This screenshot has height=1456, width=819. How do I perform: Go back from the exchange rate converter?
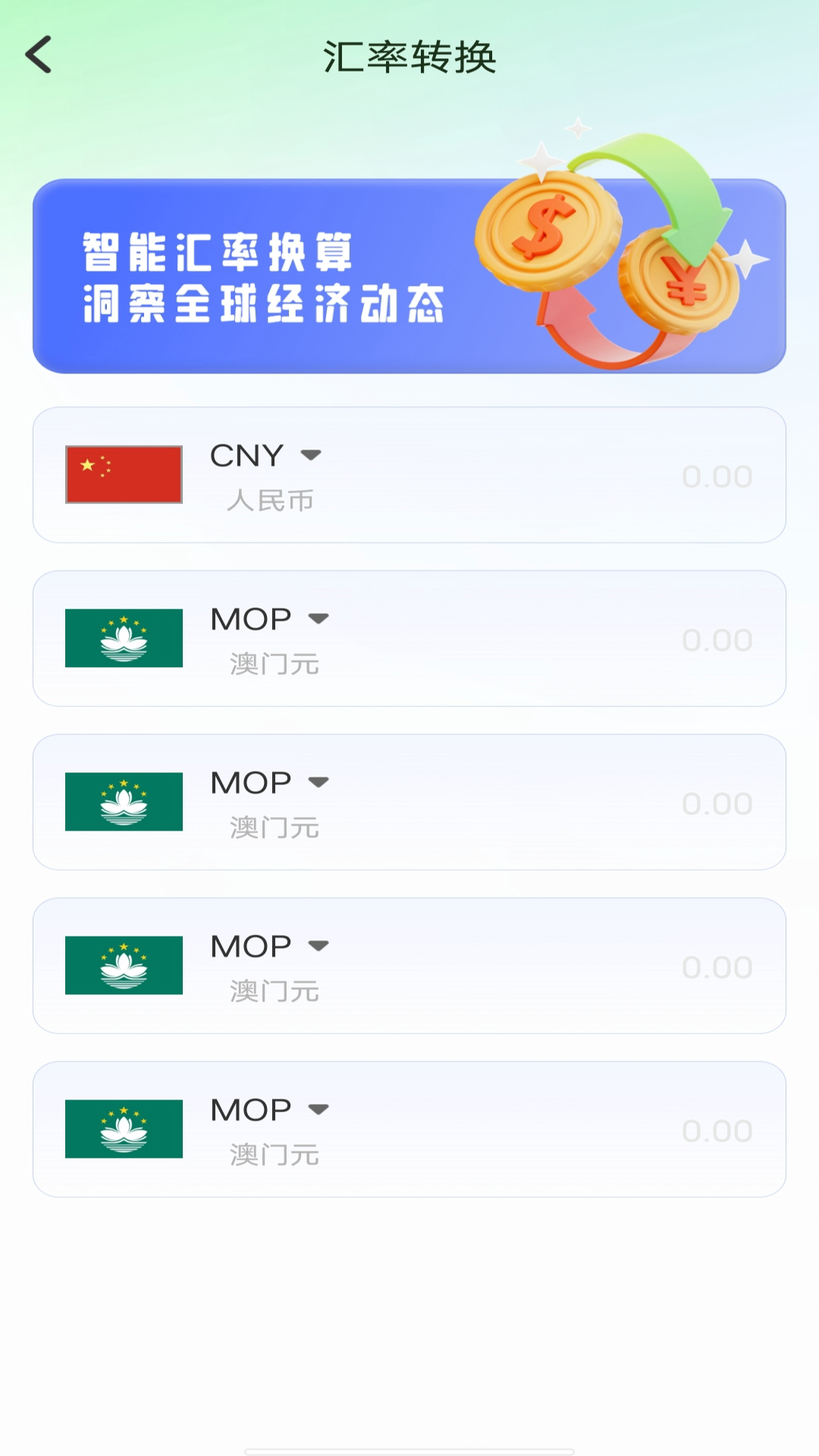point(39,55)
